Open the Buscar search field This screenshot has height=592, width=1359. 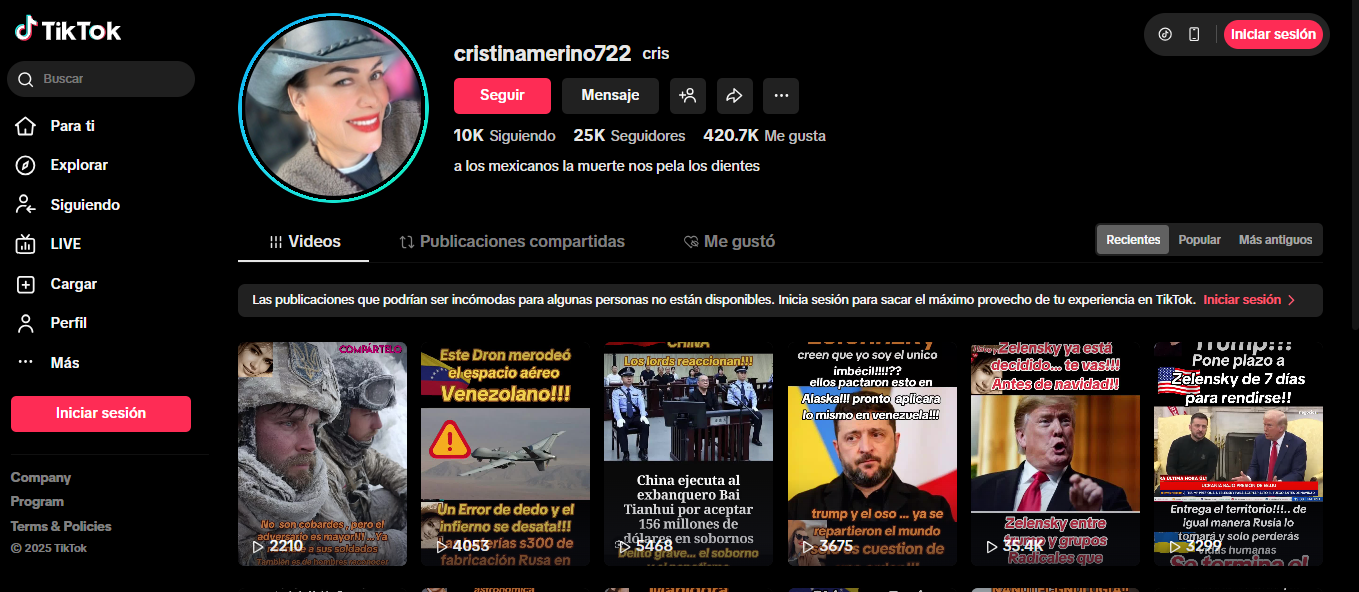[x=110, y=79]
